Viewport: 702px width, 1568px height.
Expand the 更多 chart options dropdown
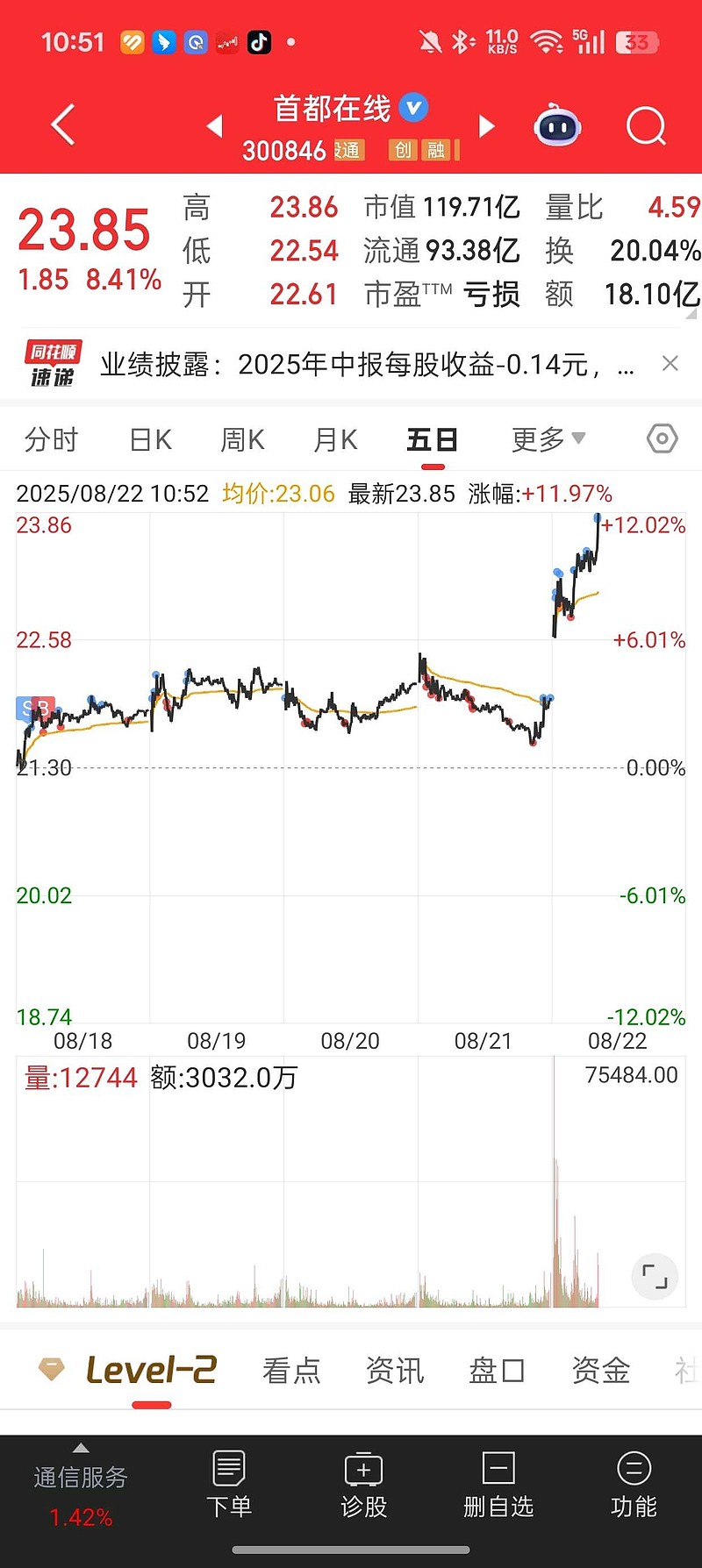pyautogui.click(x=548, y=438)
